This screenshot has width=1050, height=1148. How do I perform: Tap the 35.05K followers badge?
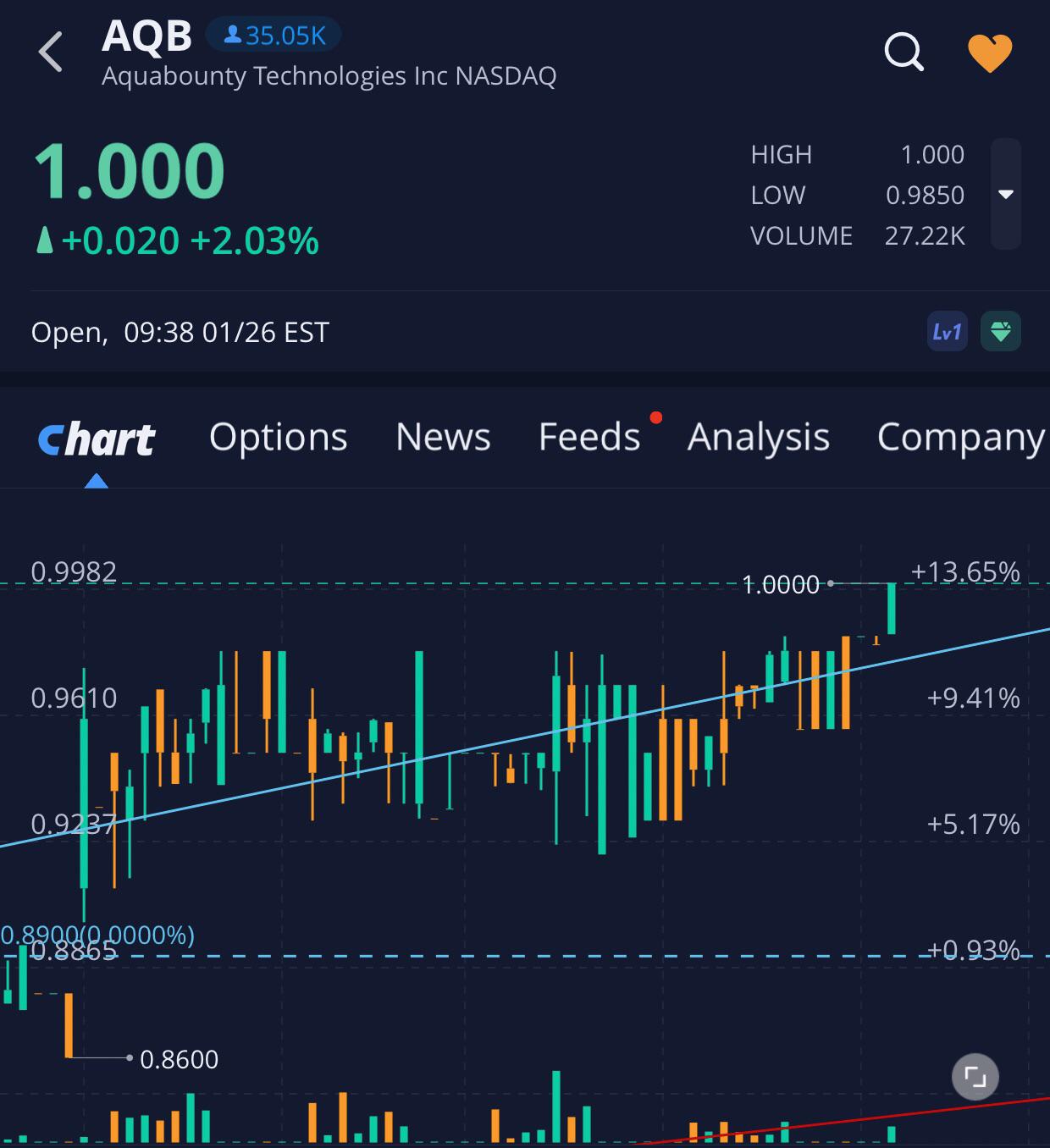pyautogui.click(x=274, y=36)
